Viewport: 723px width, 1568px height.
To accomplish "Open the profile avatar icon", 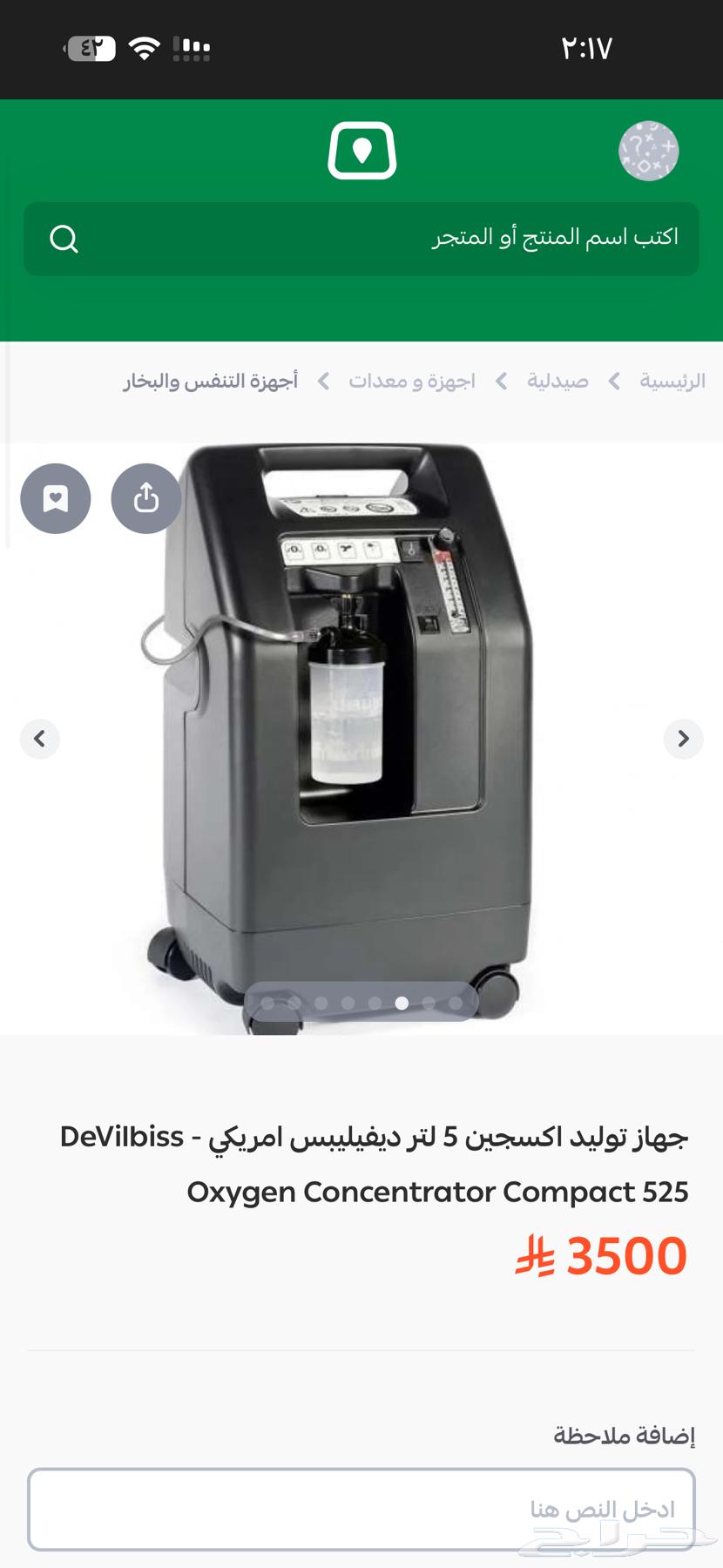I will 648,151.
